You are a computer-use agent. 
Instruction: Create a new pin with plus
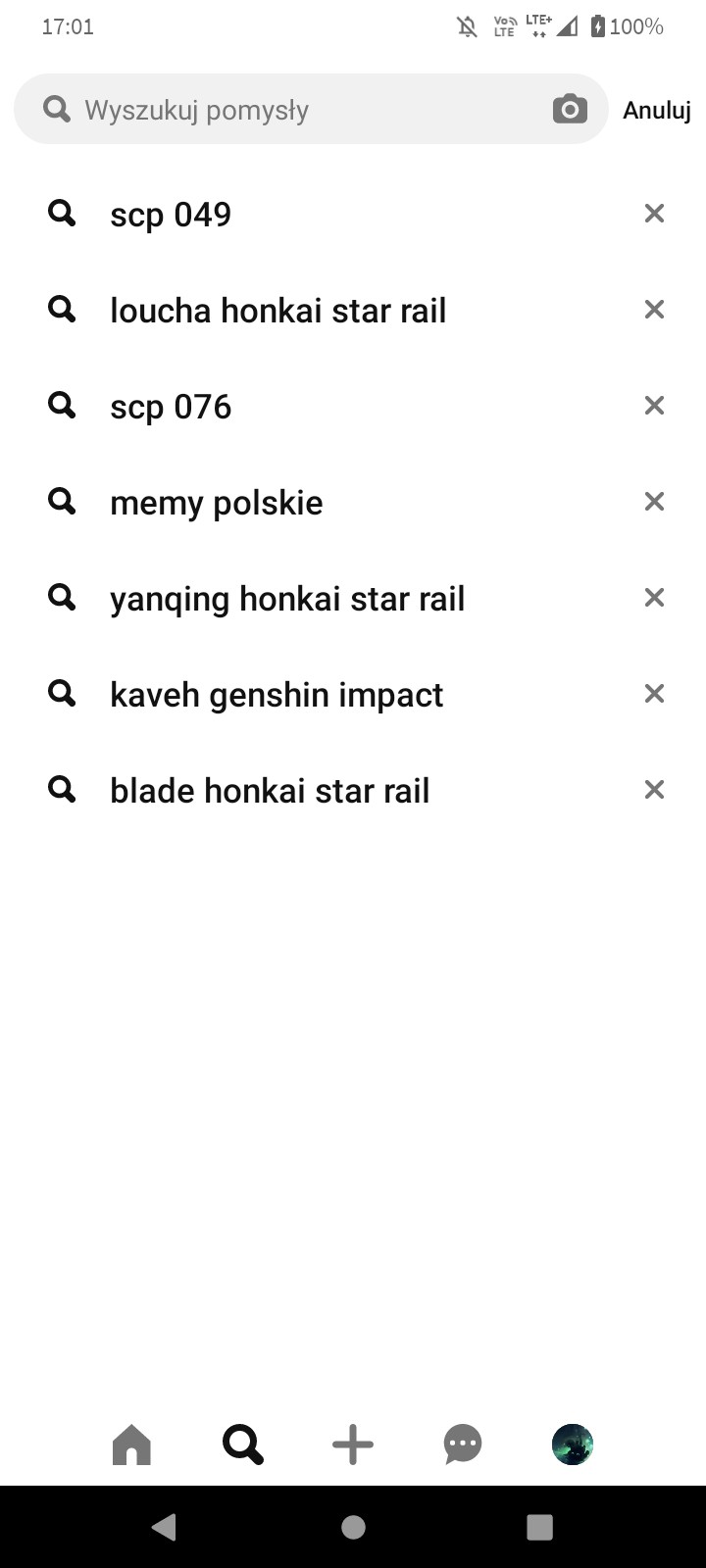(x=353, y=1445)
